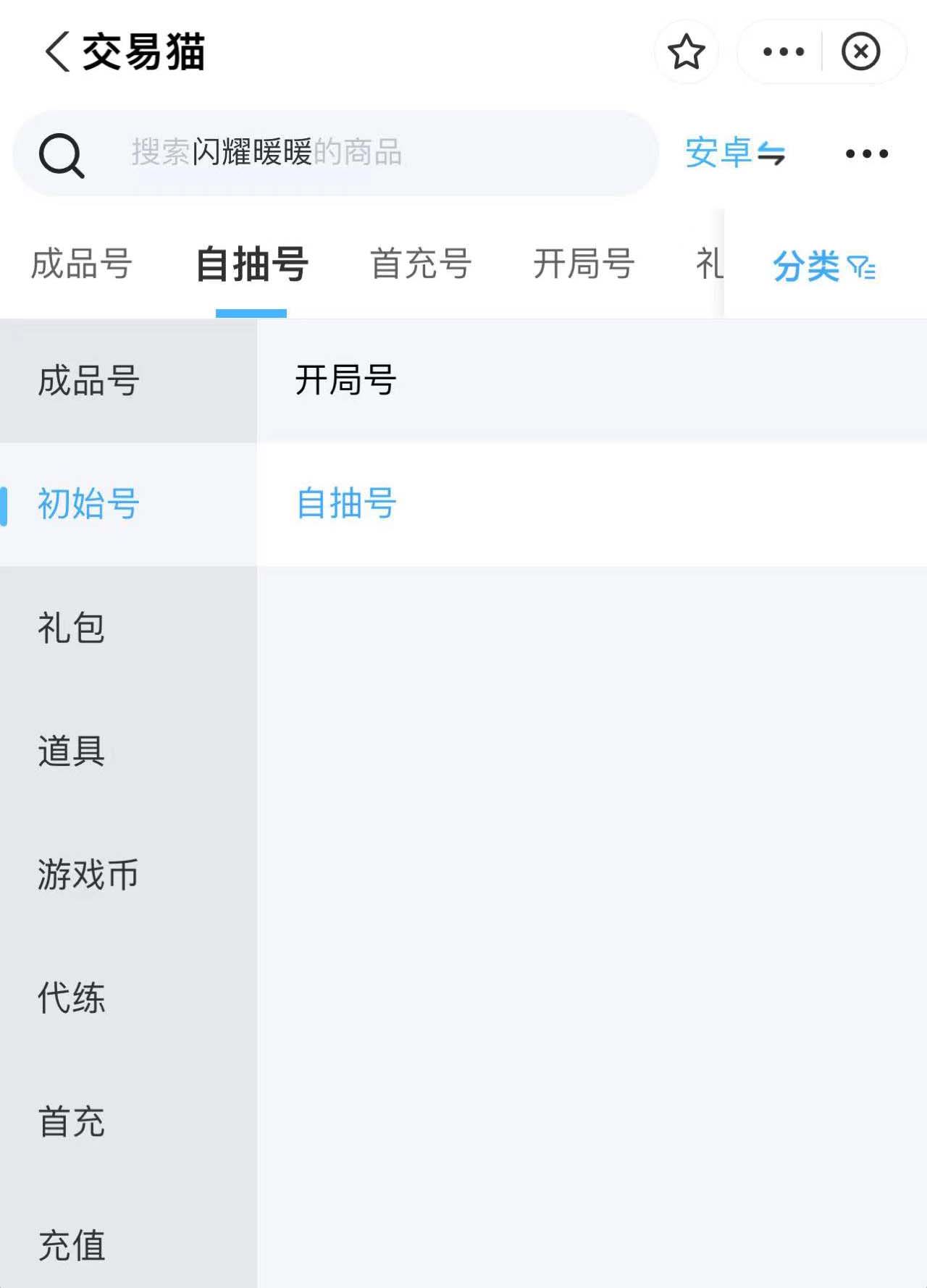Select 游戏币 in the category sidebar
Viewport: 927px width, 1288px height.
pyautogui.click(x=88, y=875)
